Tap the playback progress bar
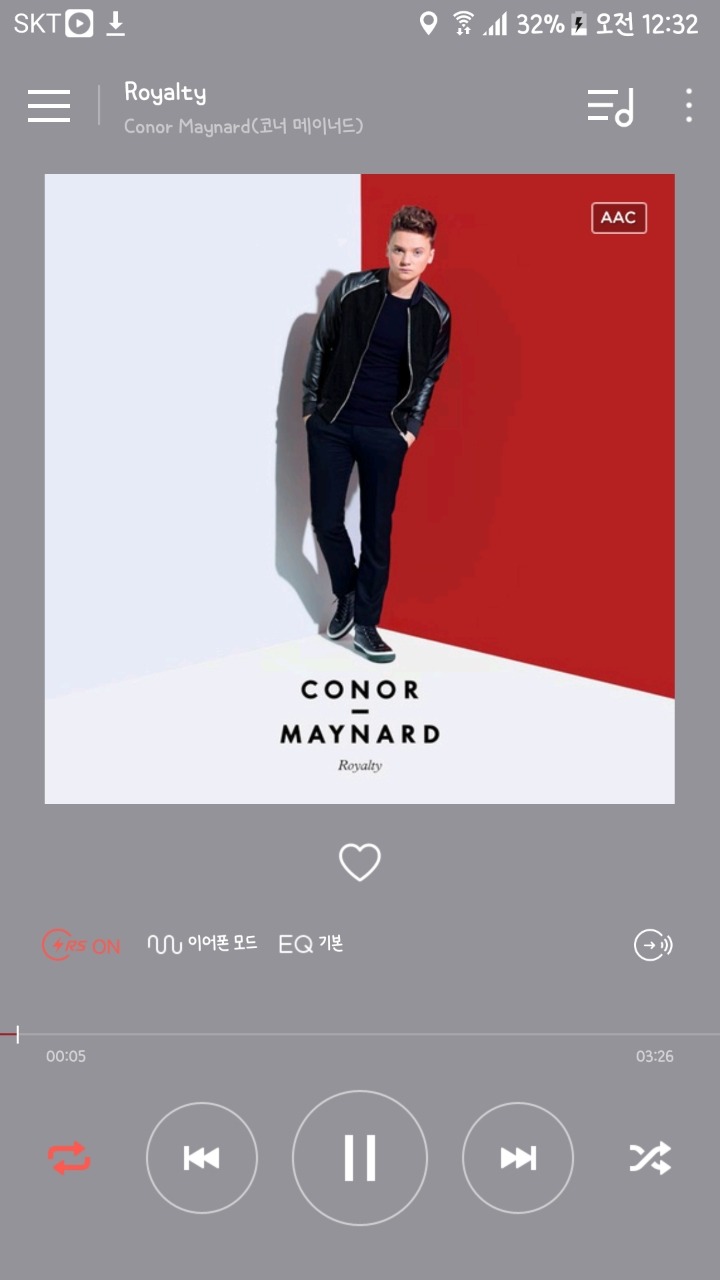The height and width of the screenshot is (1280, 720). point(360,1034)
